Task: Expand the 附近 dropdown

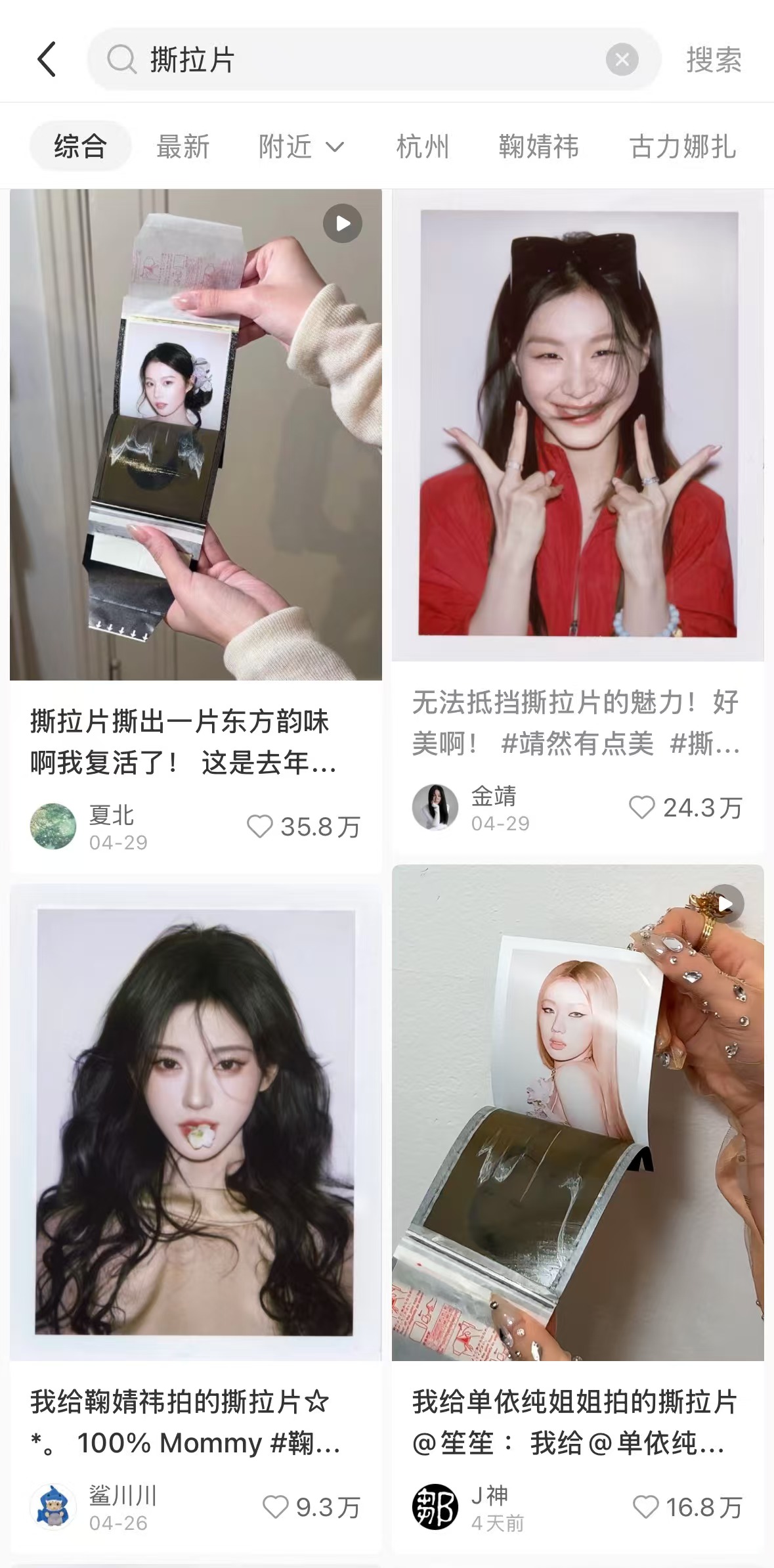Action: [x=301, y=146]
